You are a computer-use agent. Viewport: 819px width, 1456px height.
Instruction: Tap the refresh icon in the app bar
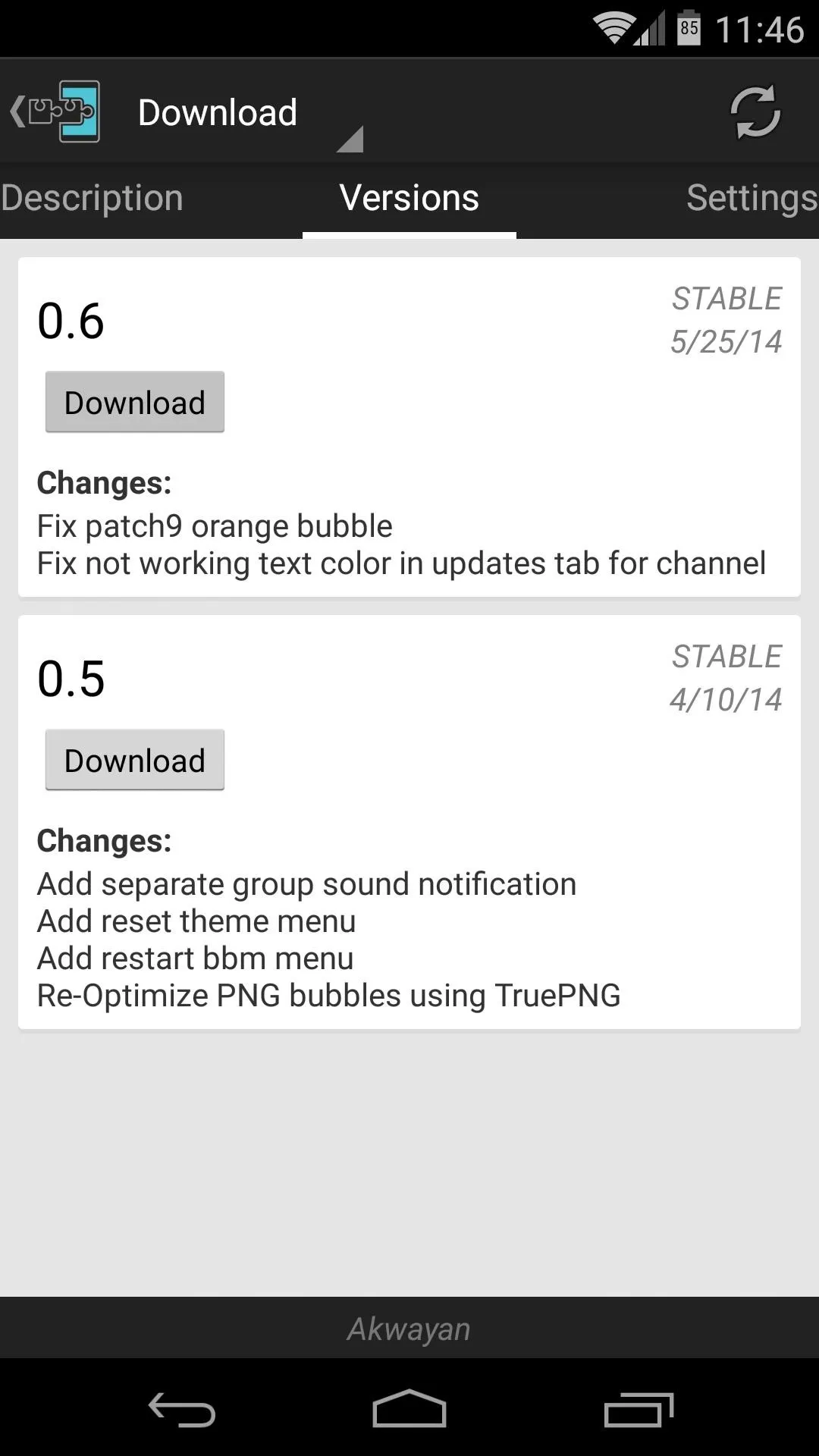point(755,112)
